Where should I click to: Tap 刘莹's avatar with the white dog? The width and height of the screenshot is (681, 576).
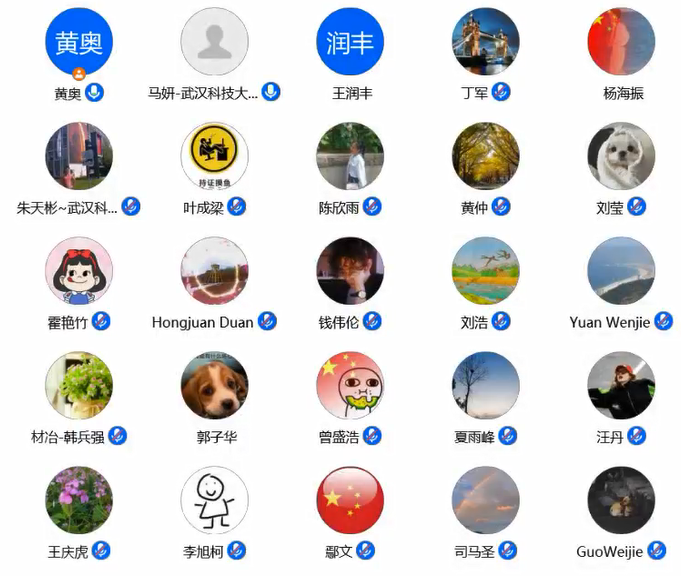pyautogui.click(x=621, y=156)
